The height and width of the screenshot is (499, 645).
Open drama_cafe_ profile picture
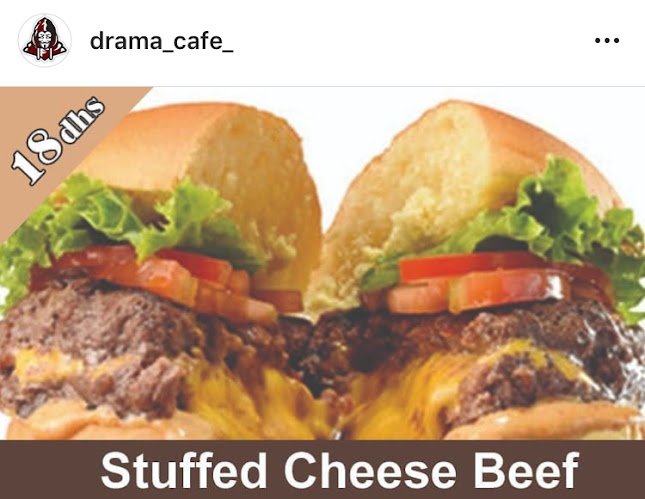pos(44,41)
